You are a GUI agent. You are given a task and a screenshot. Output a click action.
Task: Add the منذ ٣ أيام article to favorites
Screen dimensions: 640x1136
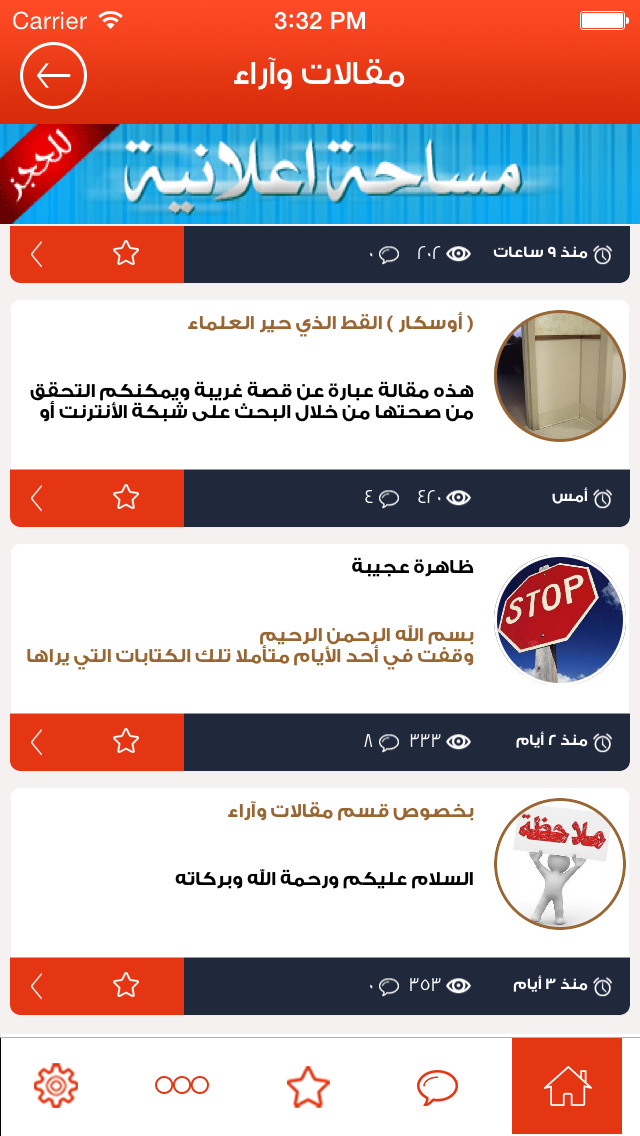126,985
